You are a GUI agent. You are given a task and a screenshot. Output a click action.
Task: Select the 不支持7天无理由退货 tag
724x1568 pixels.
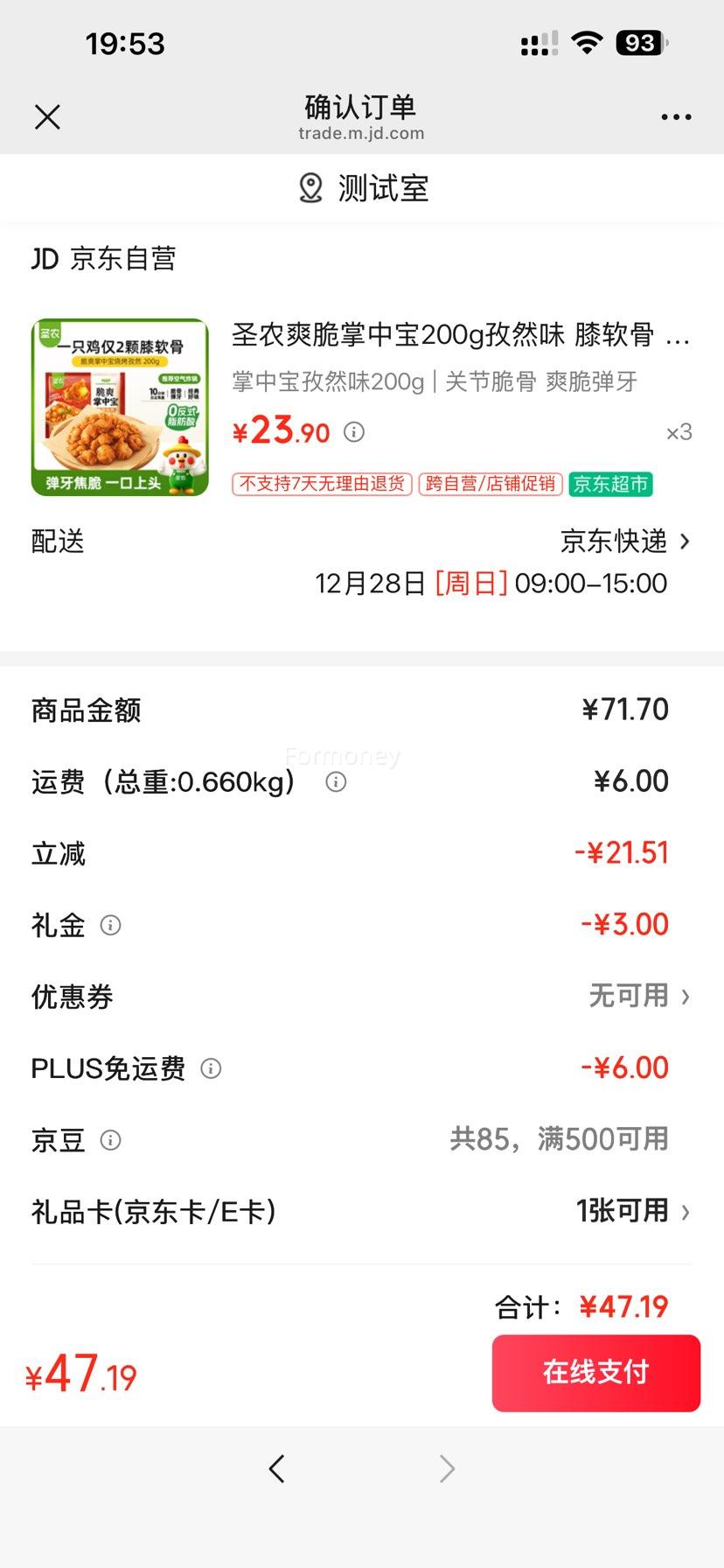(321, 484)
